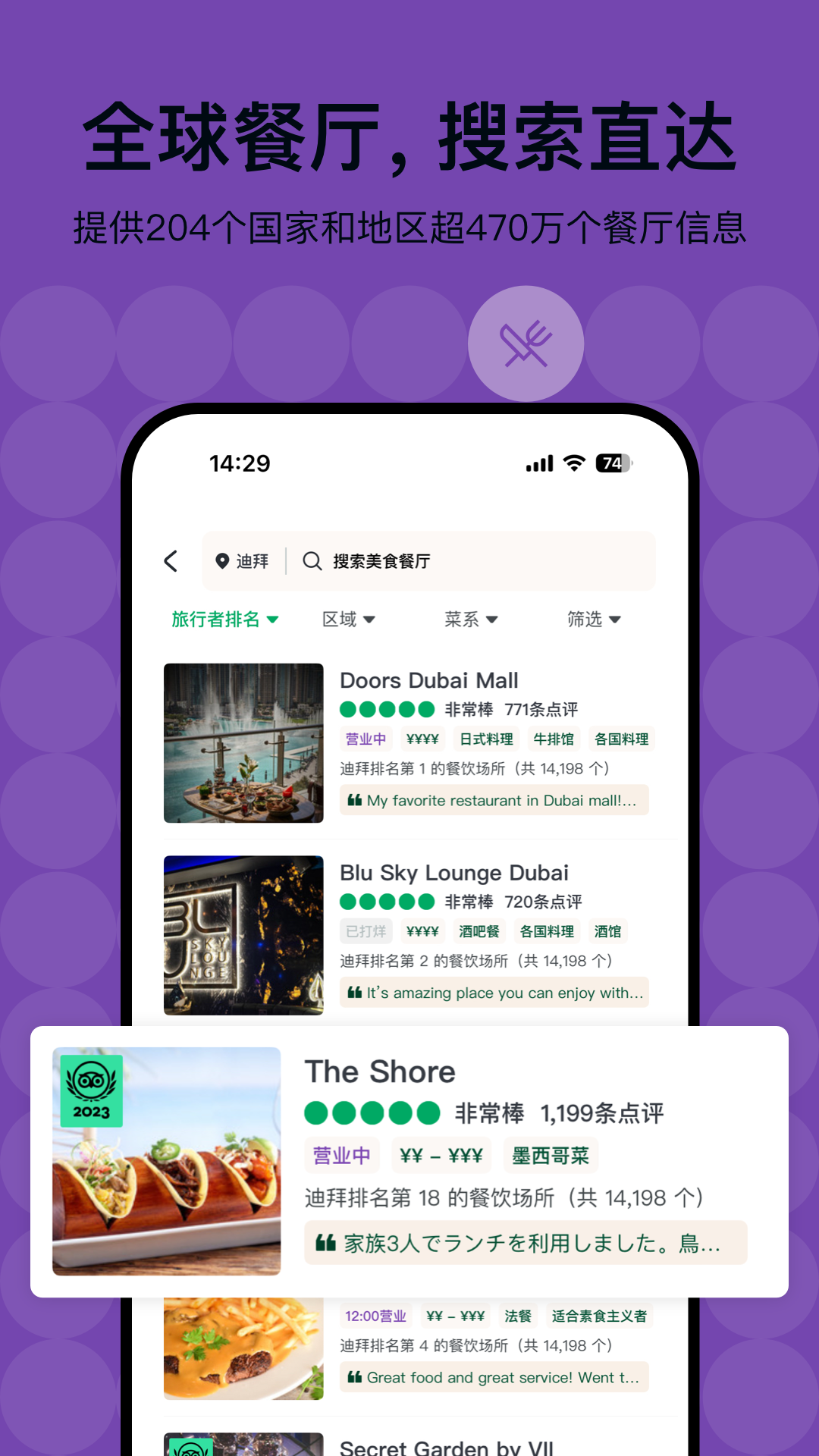The width and height of the screenshot is (819, 1456).
Task: Click the magnifying glass search icon
Action: [312, 561]
